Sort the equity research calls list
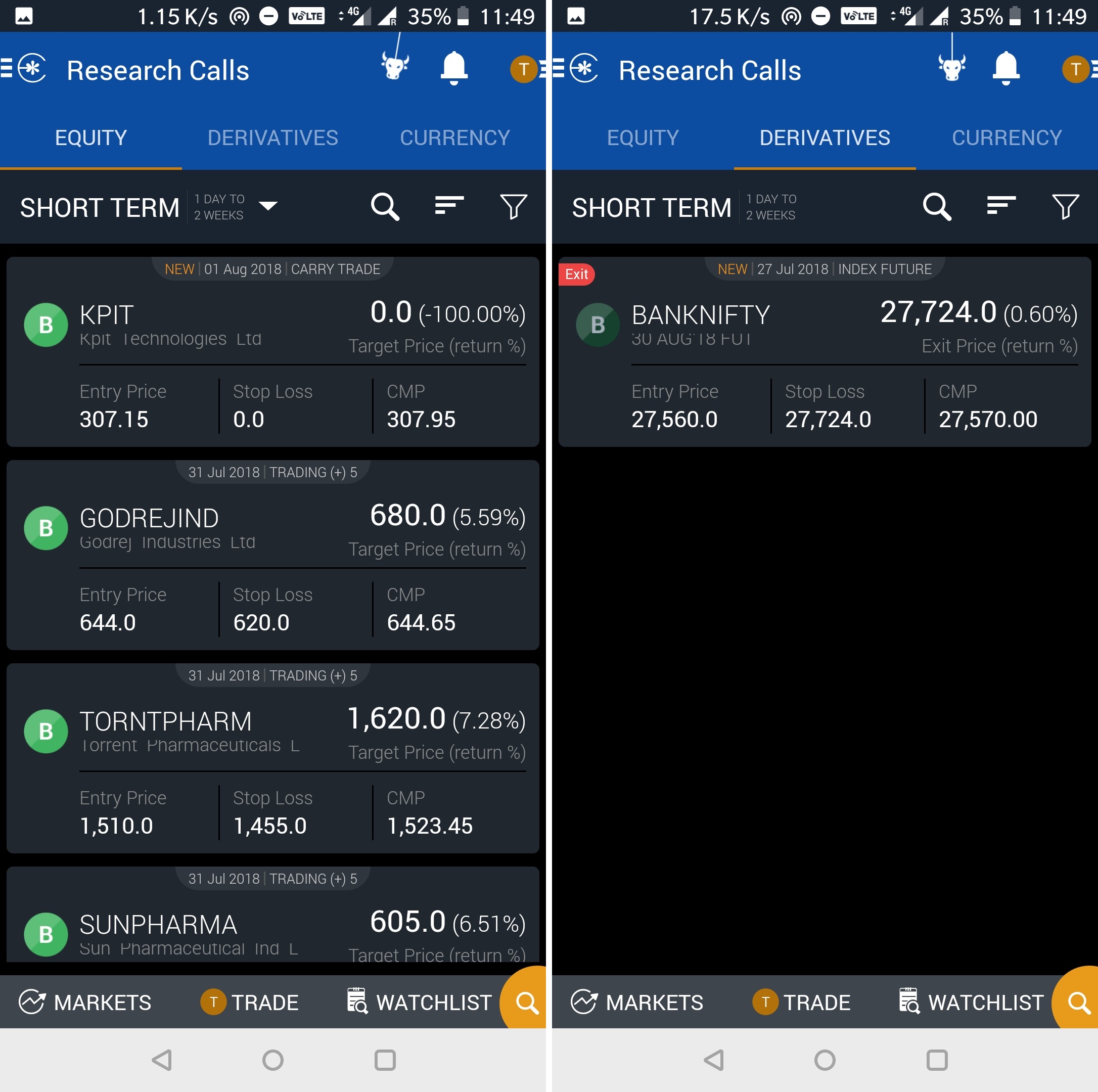The height and width of the screenshot is (1092, 1098). [449, 206]
